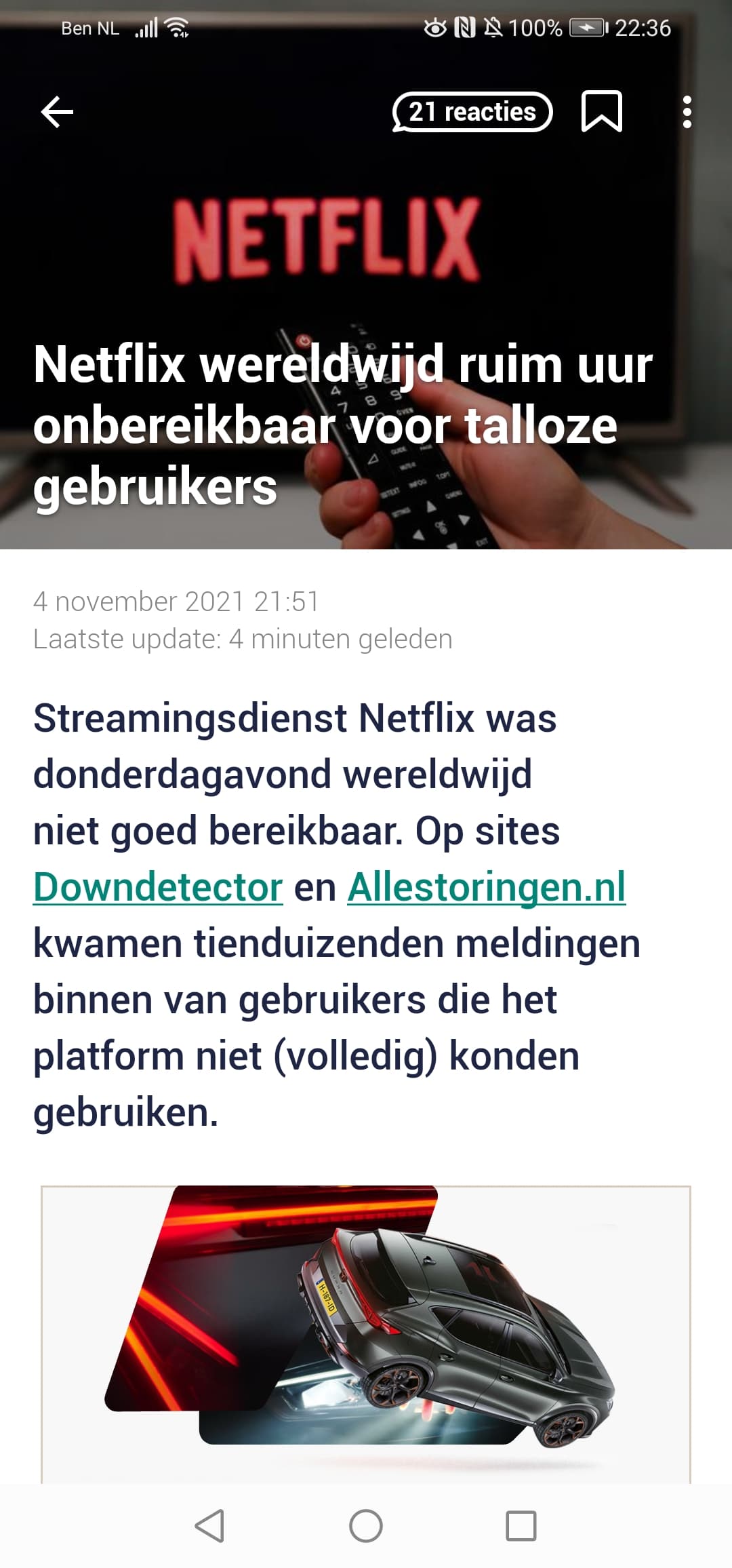Follow the Allestoringen.nl link
The width and height of the screenshot is (732, 1568).
pyautogui.click(x=487, y=886)
